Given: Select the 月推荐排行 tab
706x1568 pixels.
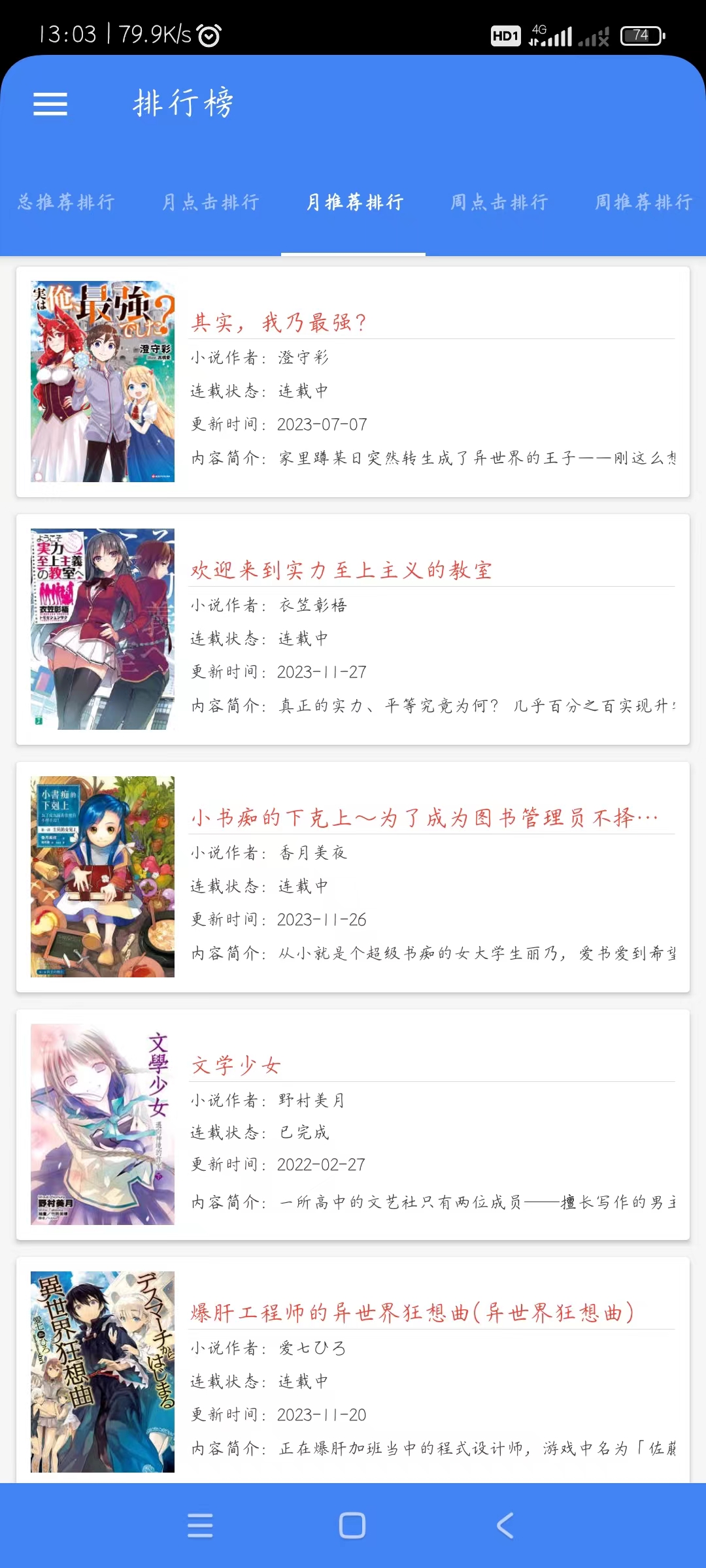Looking at the screenshot, I should pyautogui.click(x=354, y=203).
